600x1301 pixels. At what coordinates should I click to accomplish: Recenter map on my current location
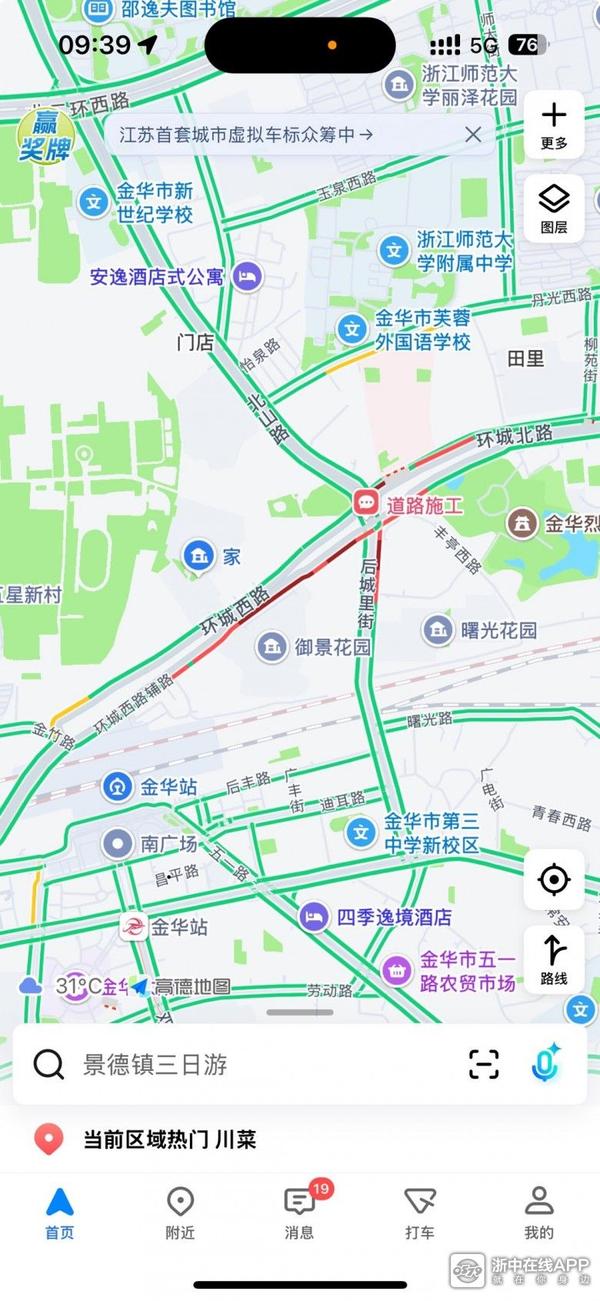pos(553,880)
